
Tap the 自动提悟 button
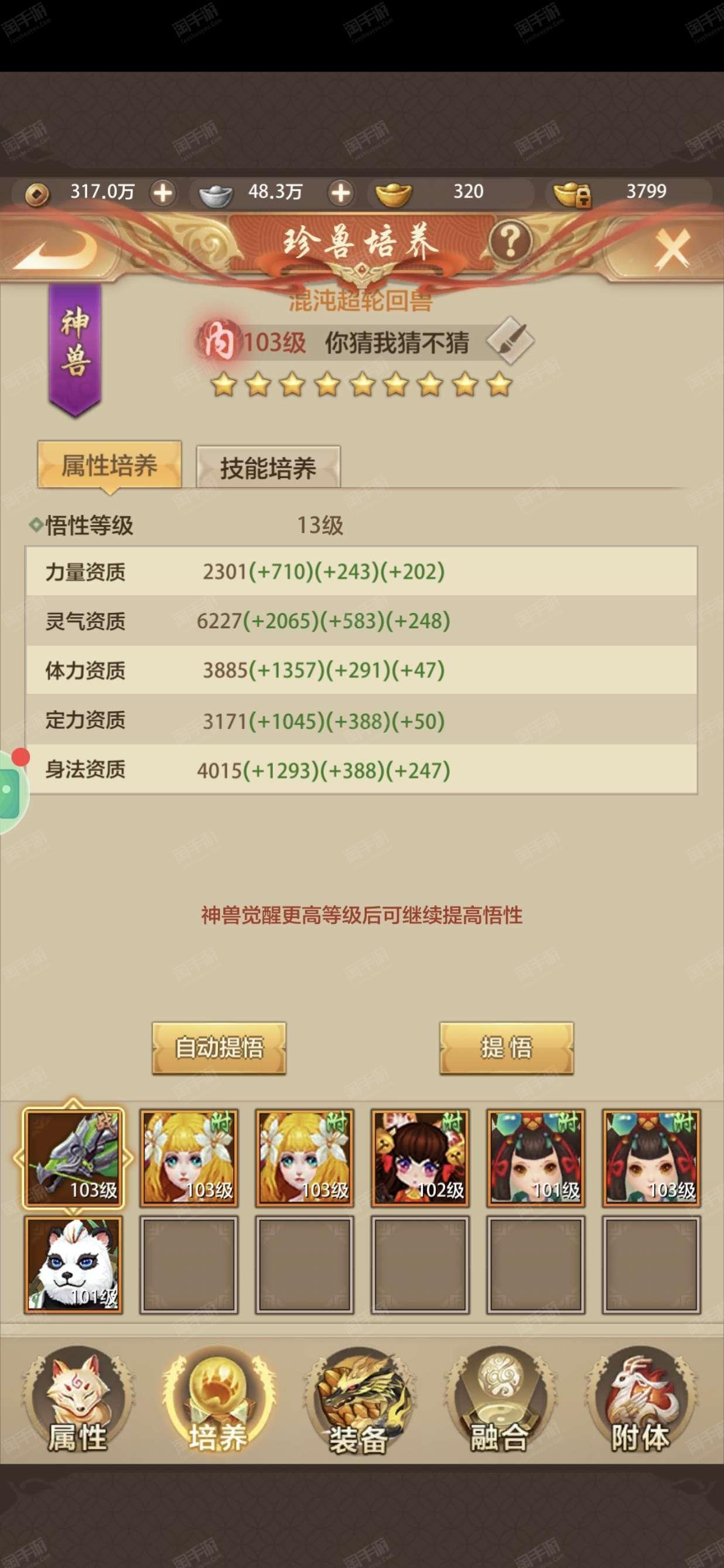[x=219, y=1048]
